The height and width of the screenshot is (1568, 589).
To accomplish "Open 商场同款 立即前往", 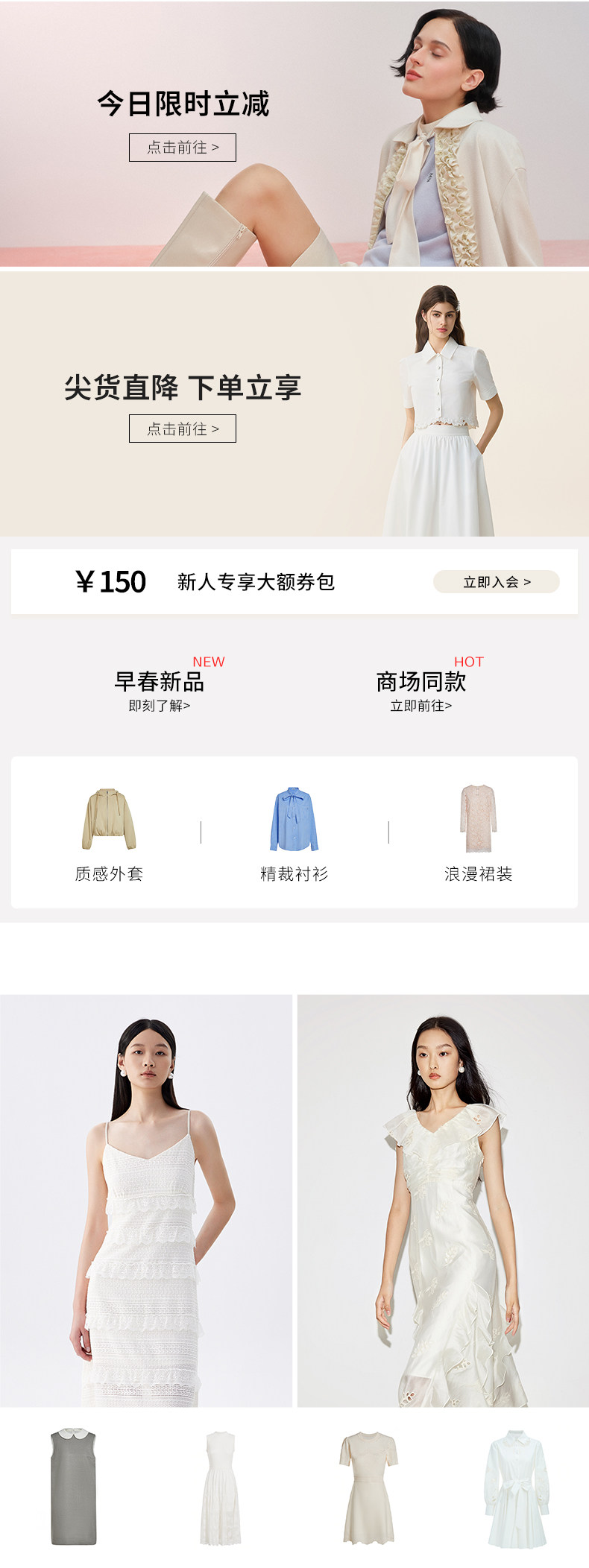I will [421, 686].
